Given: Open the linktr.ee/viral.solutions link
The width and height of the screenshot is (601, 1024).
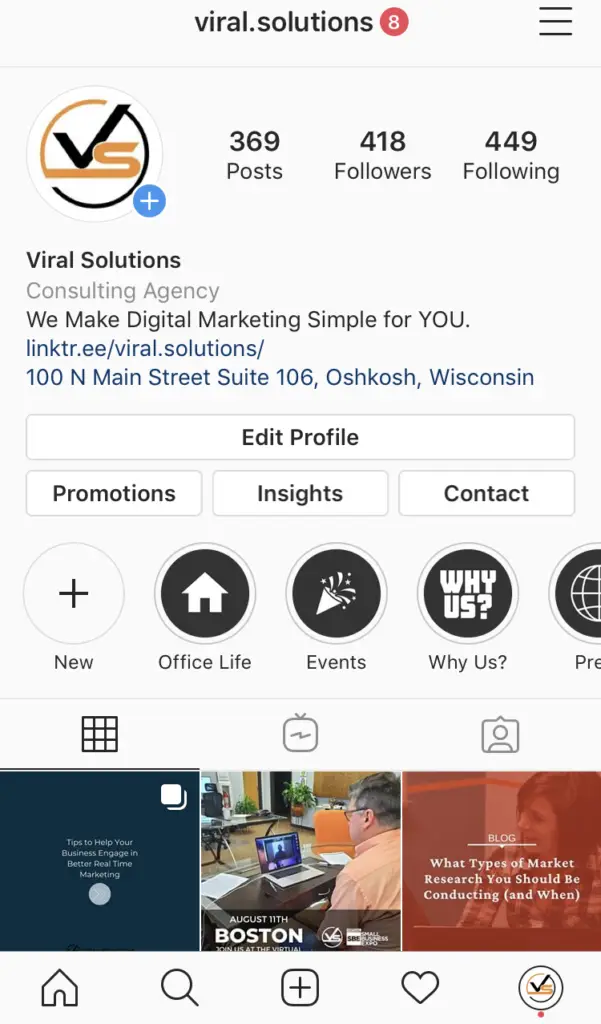Looking at the screenshot, I should (x=145, y=348).
